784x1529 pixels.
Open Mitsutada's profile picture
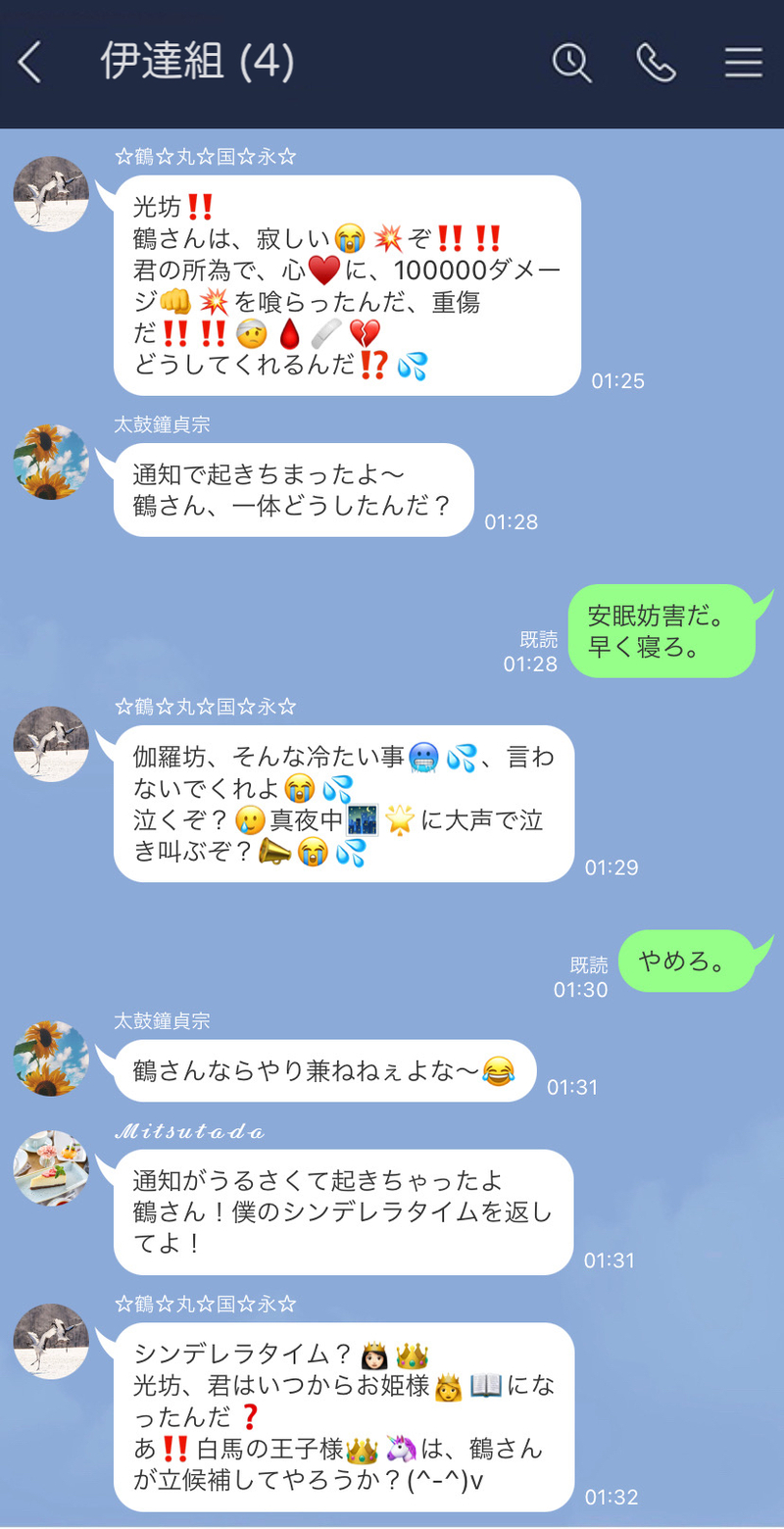[51, 1167]
